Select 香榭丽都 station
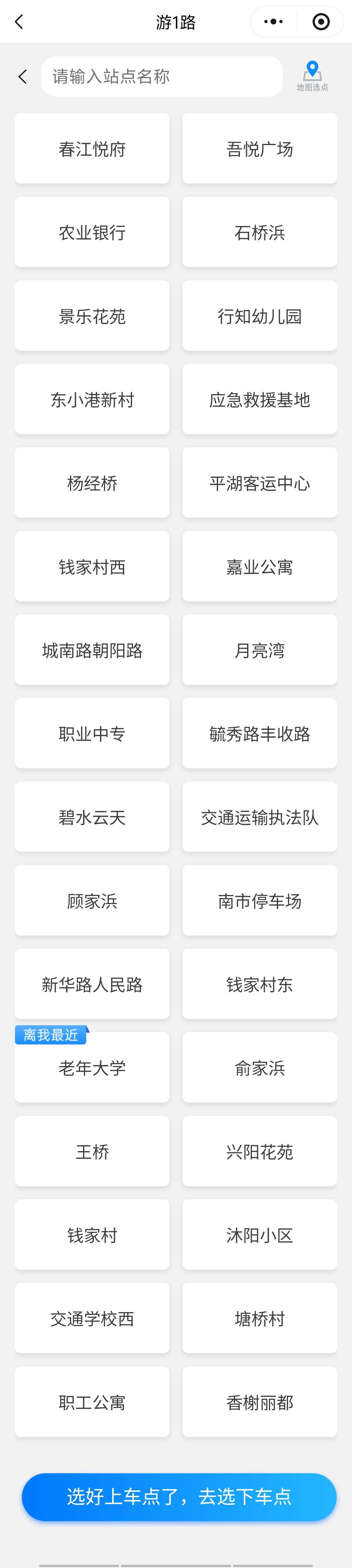352x1568 pixels. (259, 1402)
